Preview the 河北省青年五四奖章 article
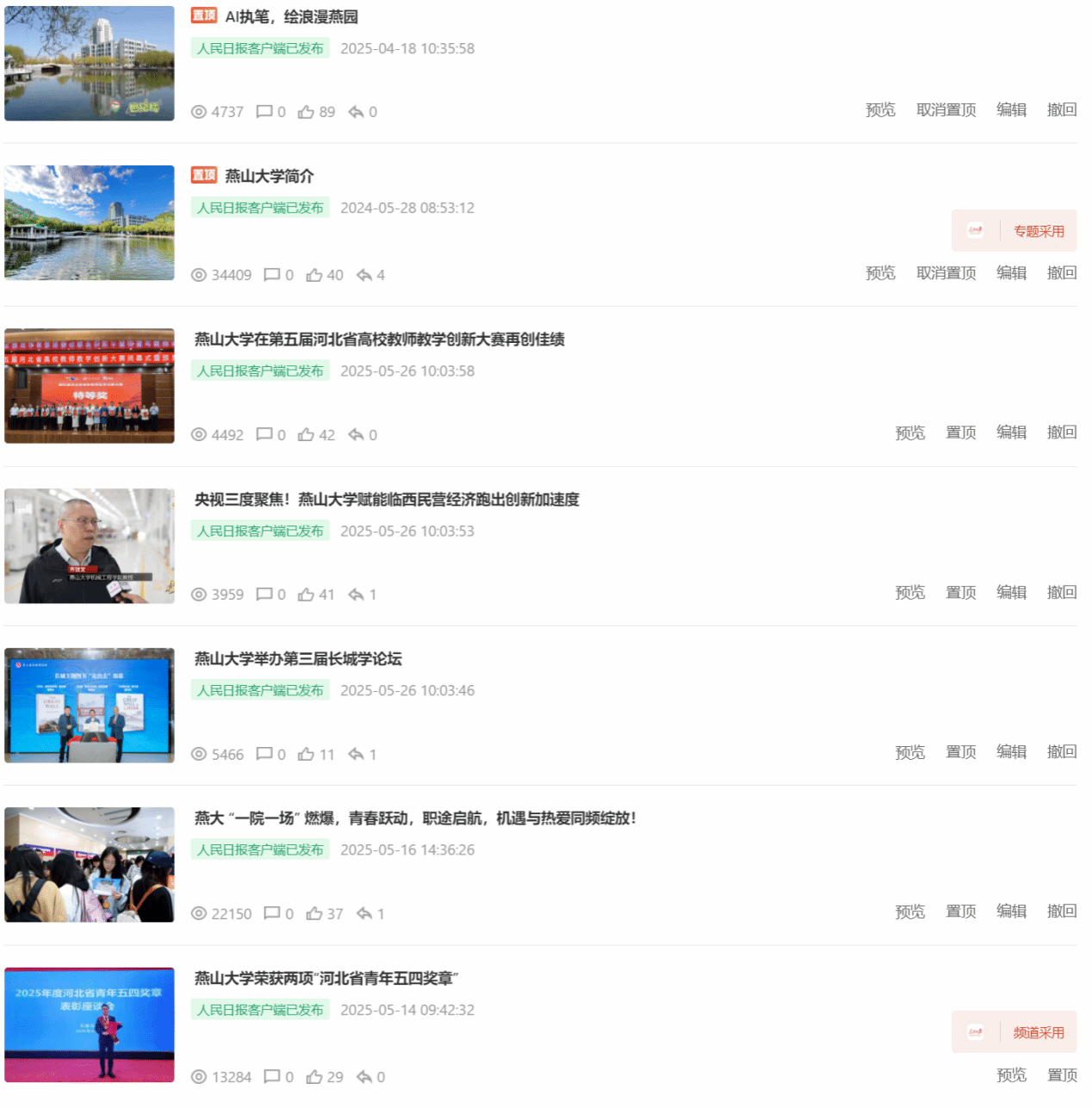The width and height of the screenshot is (1092, 1108). pos(1011,1075)
